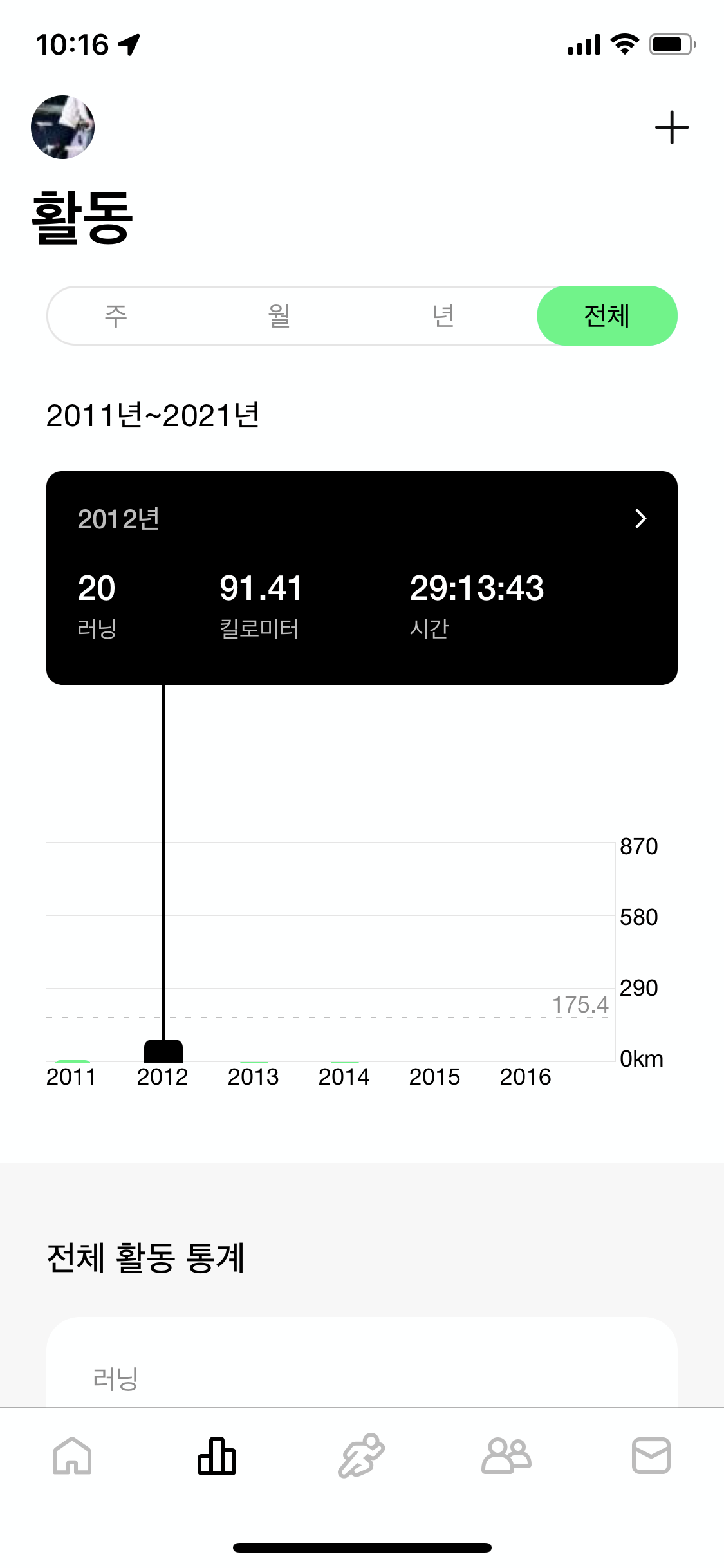Open the inbox tab
The image size is (724, 1568).
(651, 1455)
